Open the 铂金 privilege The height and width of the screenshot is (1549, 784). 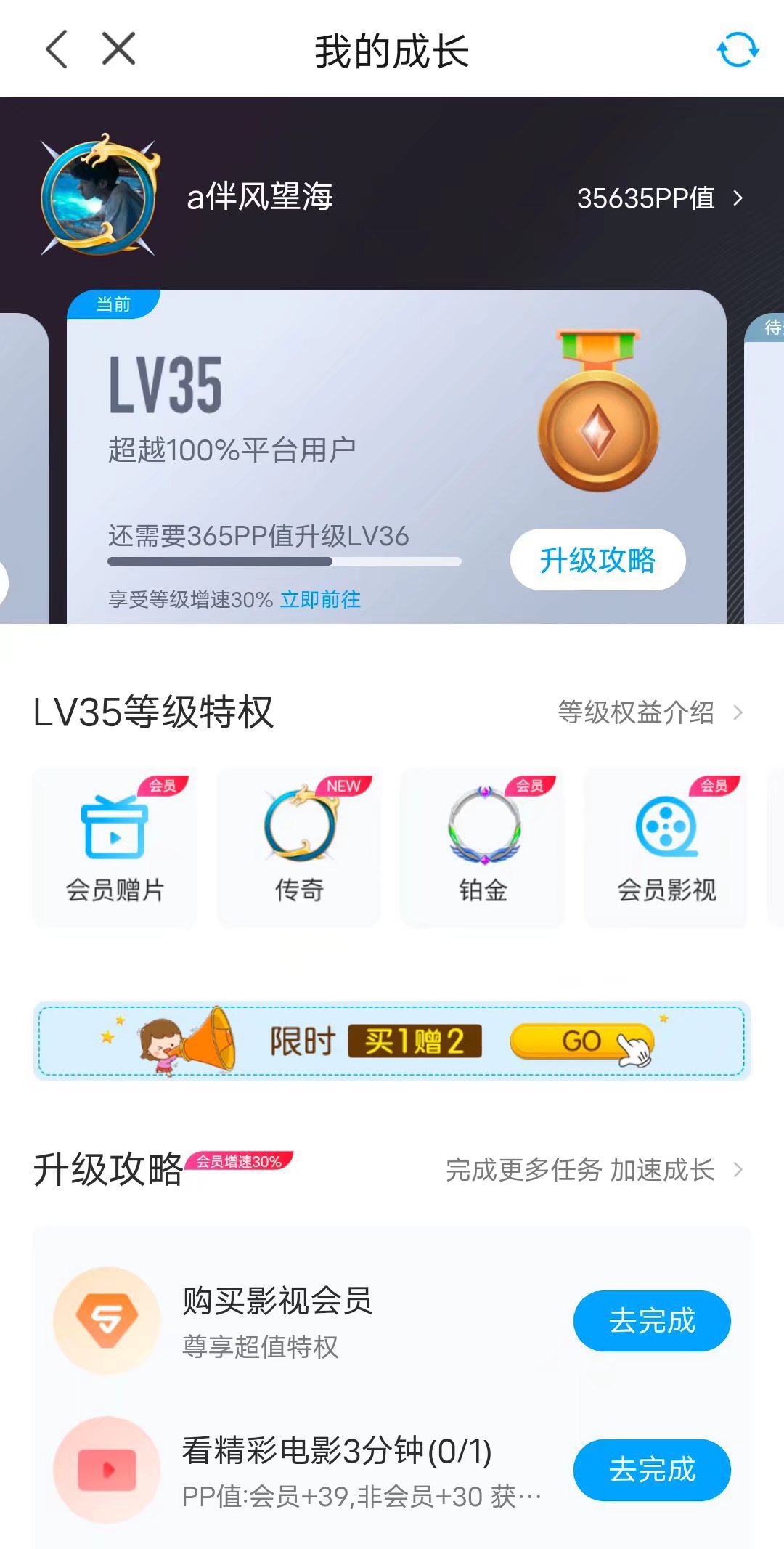[483, 847]
